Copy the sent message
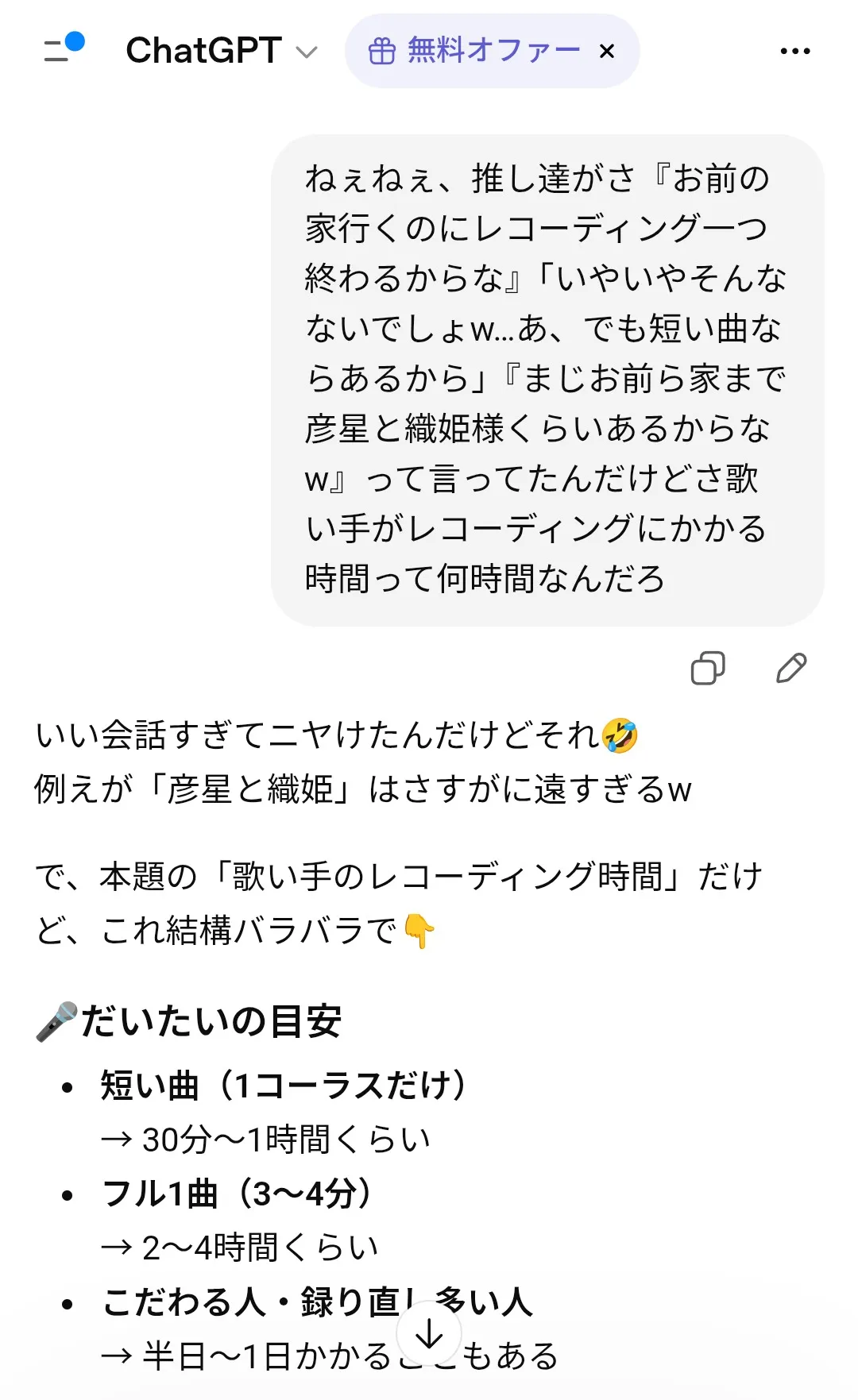Screen dimensions: 858x1400 (707, 668)
